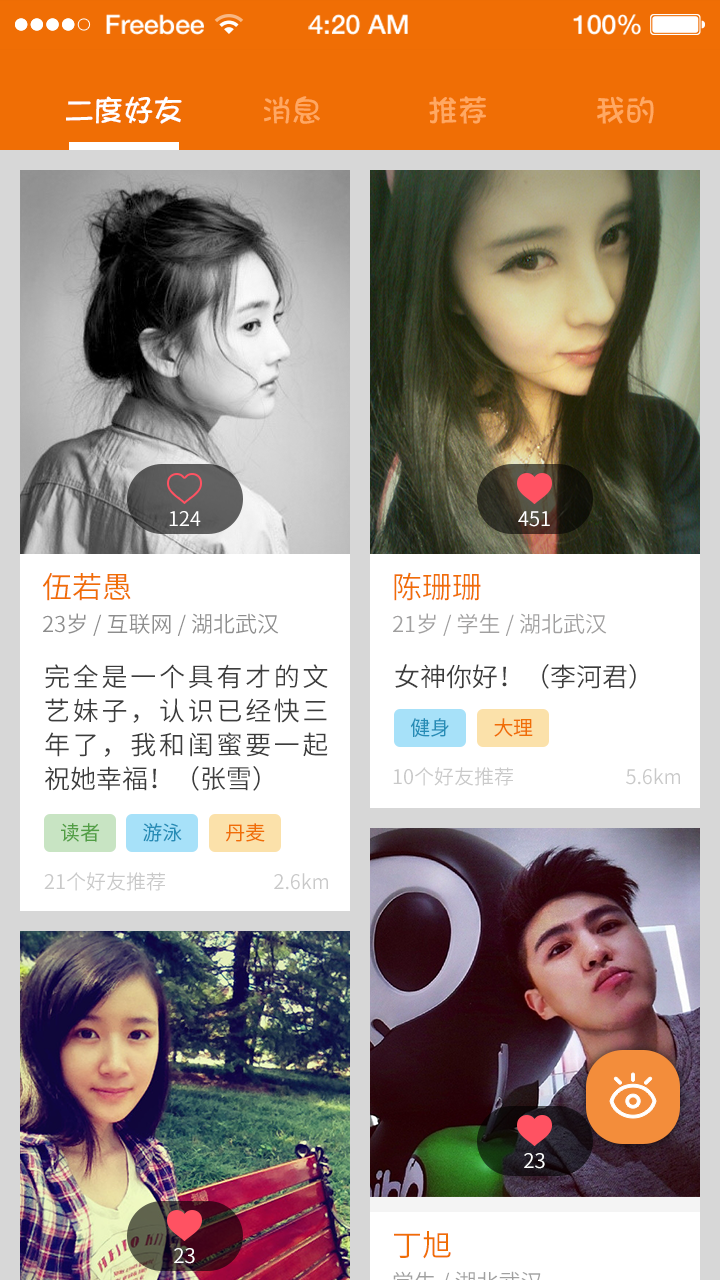Like the photo of the girl on the red bench
Viewport: 720px width, 1280px height.
(x=185, y=1236)
